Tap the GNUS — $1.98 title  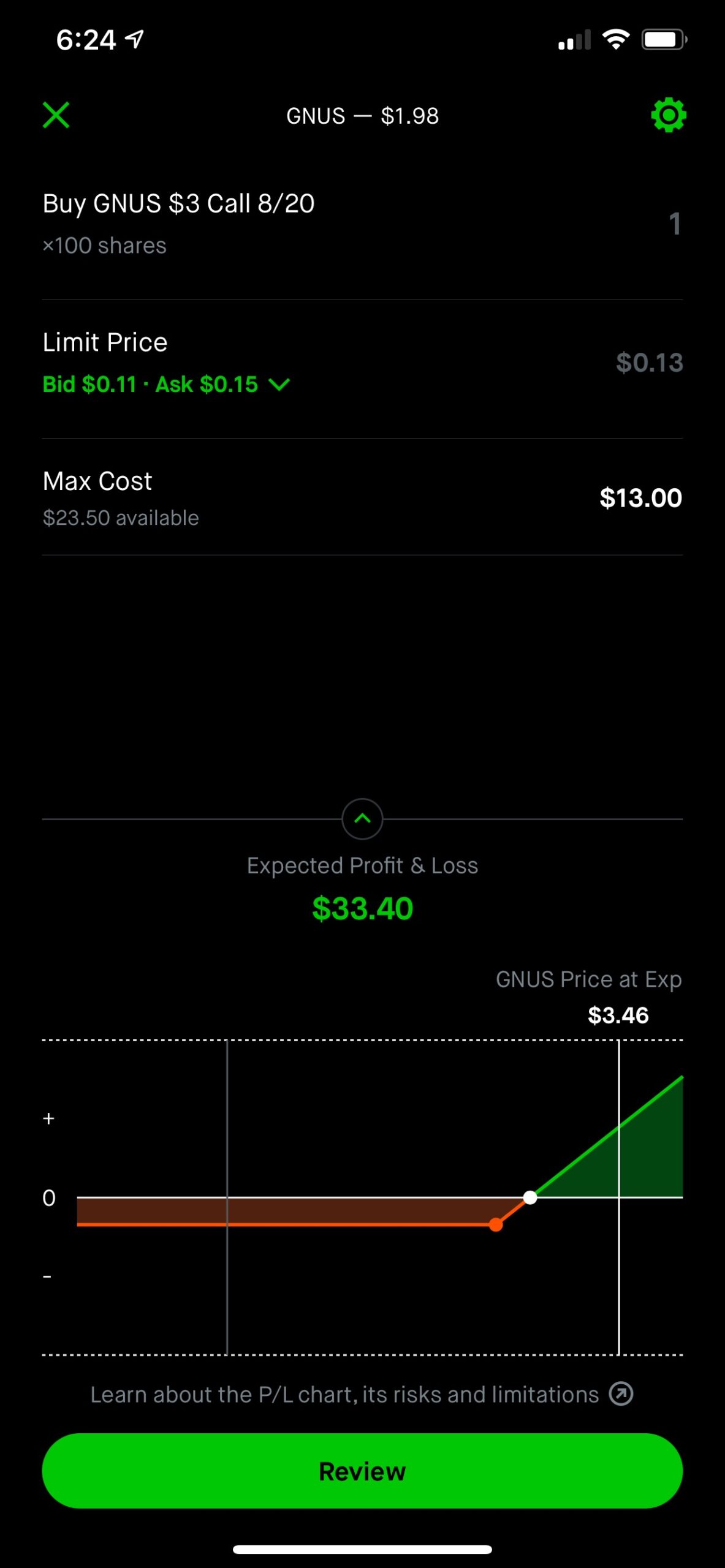[x=362, y=116]
